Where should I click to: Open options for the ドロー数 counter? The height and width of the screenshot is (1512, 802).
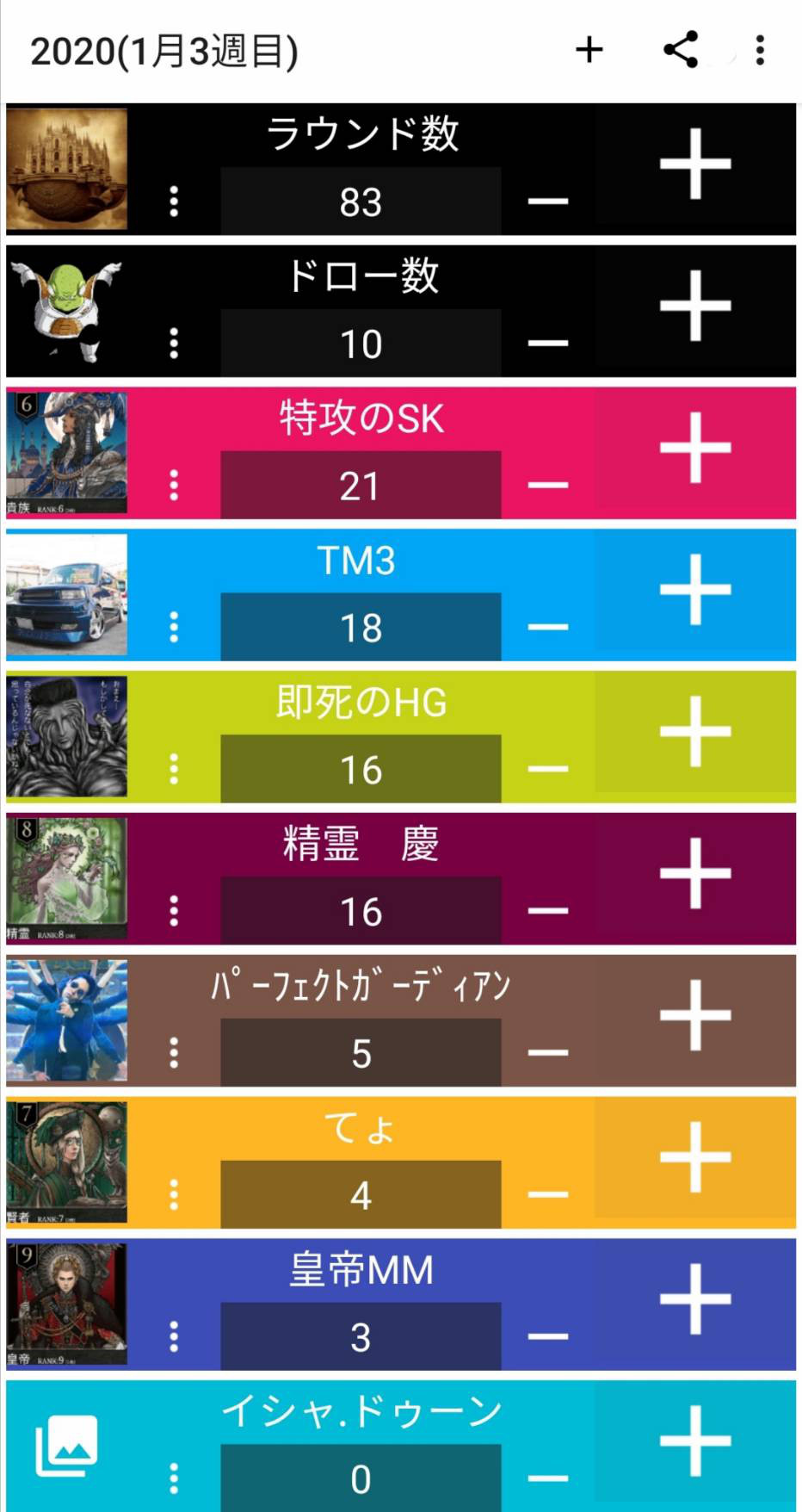174,344
